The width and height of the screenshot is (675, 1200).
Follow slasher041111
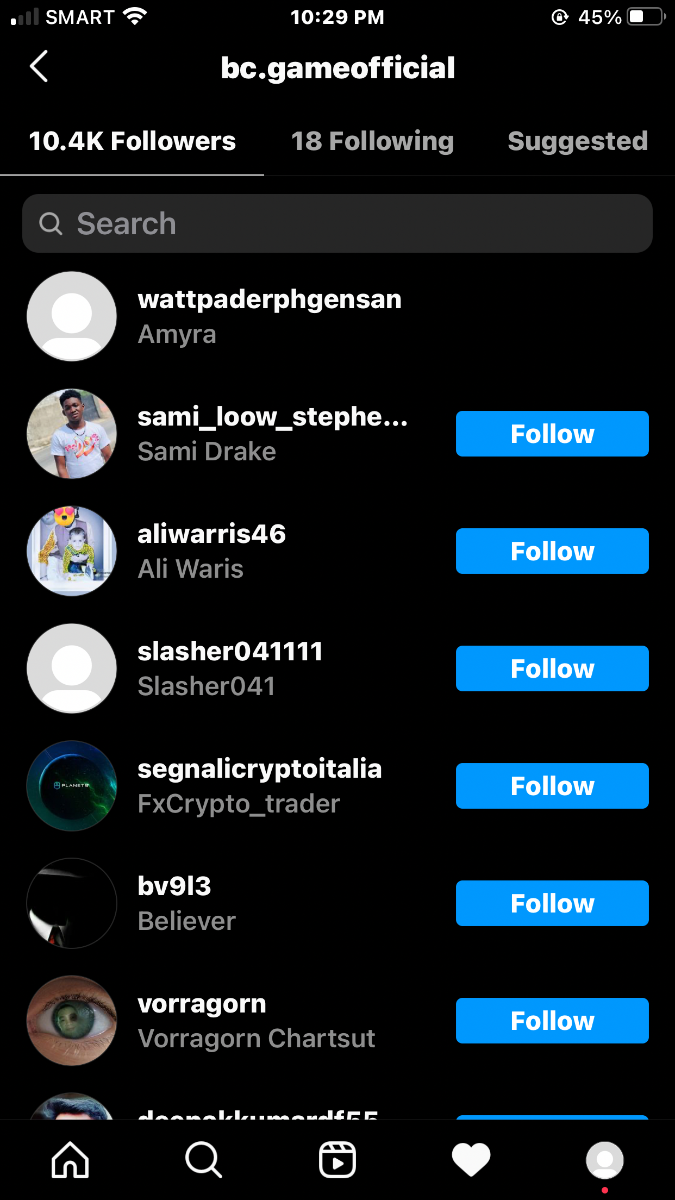coord(552,668)
